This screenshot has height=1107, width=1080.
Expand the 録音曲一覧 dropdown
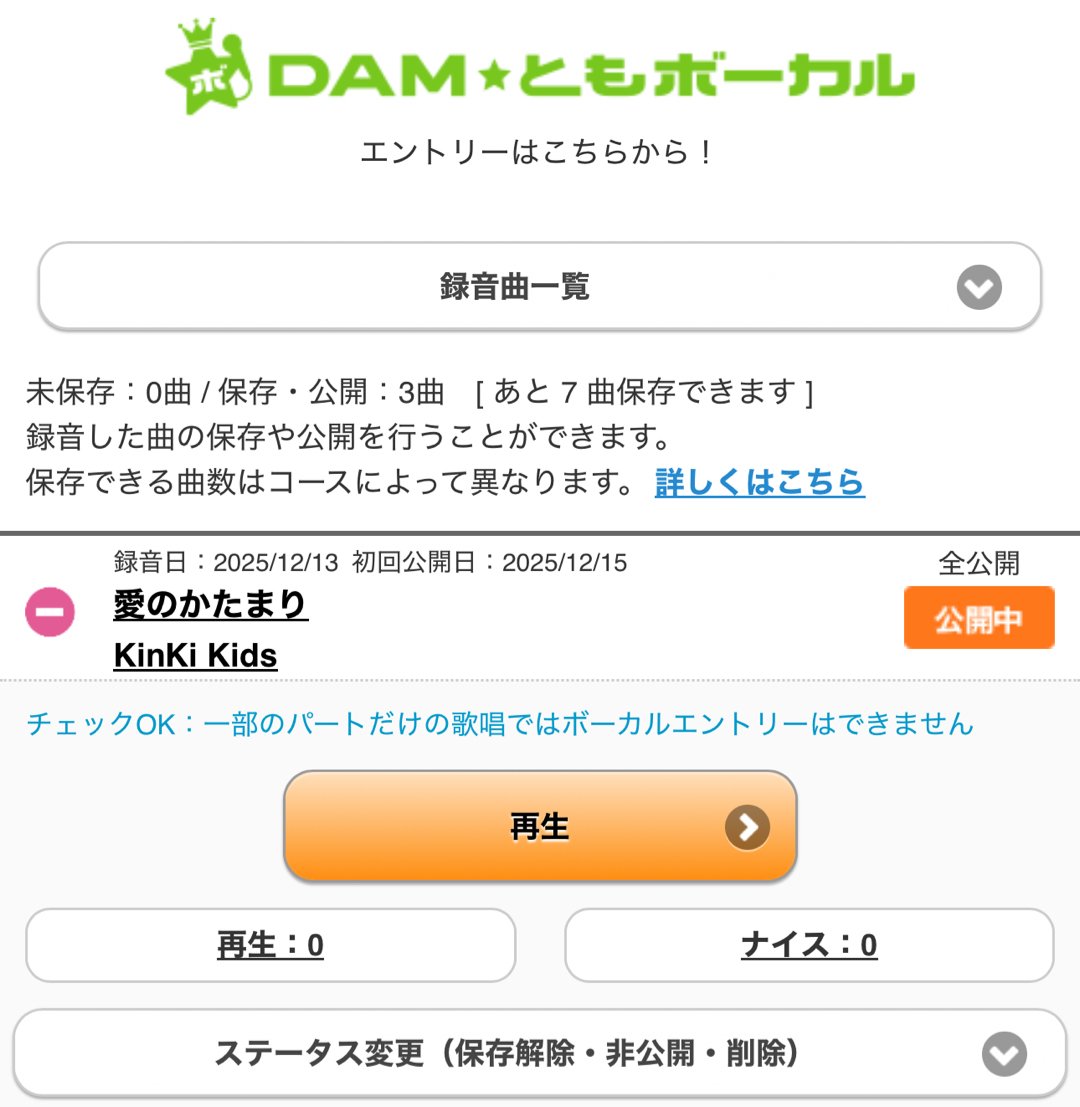540,287
